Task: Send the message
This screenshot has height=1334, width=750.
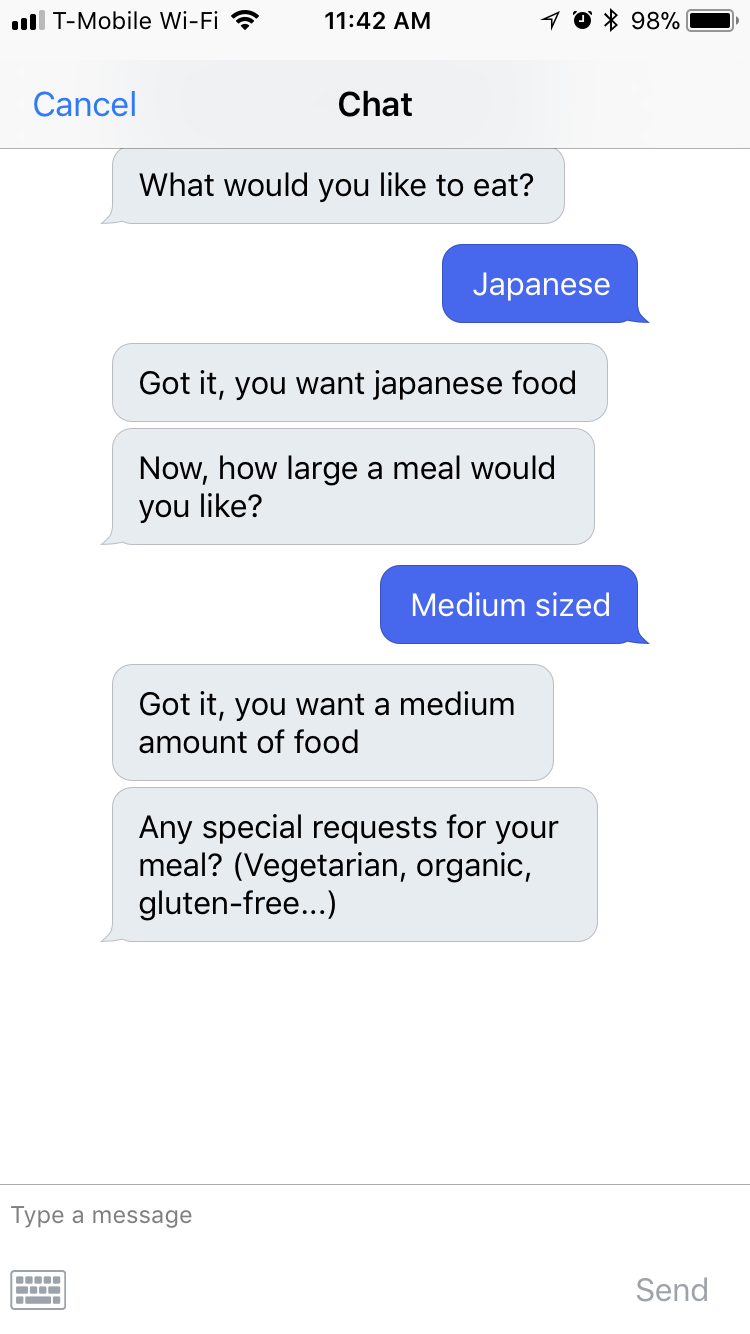Action: [671, 1290]
